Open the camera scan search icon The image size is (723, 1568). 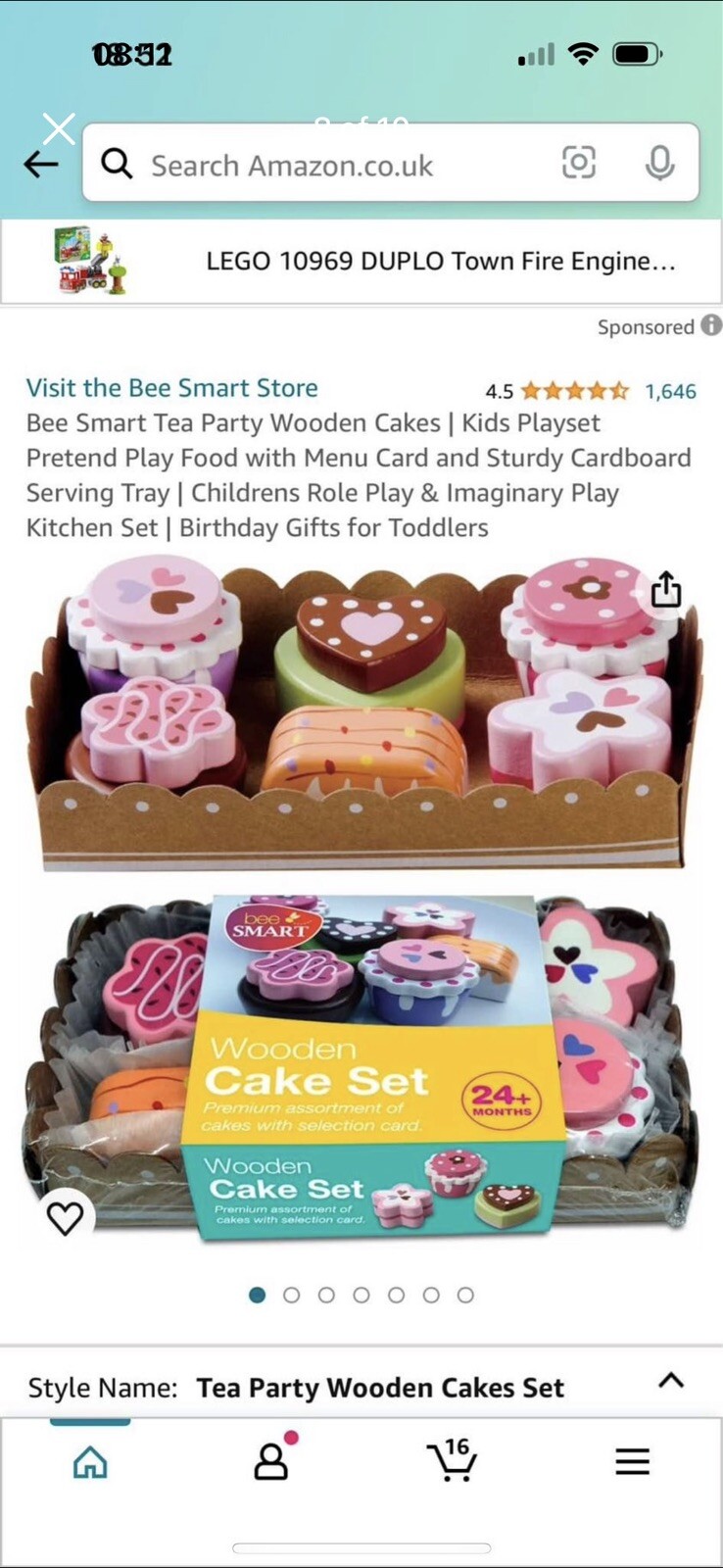[x=578, y=162]
